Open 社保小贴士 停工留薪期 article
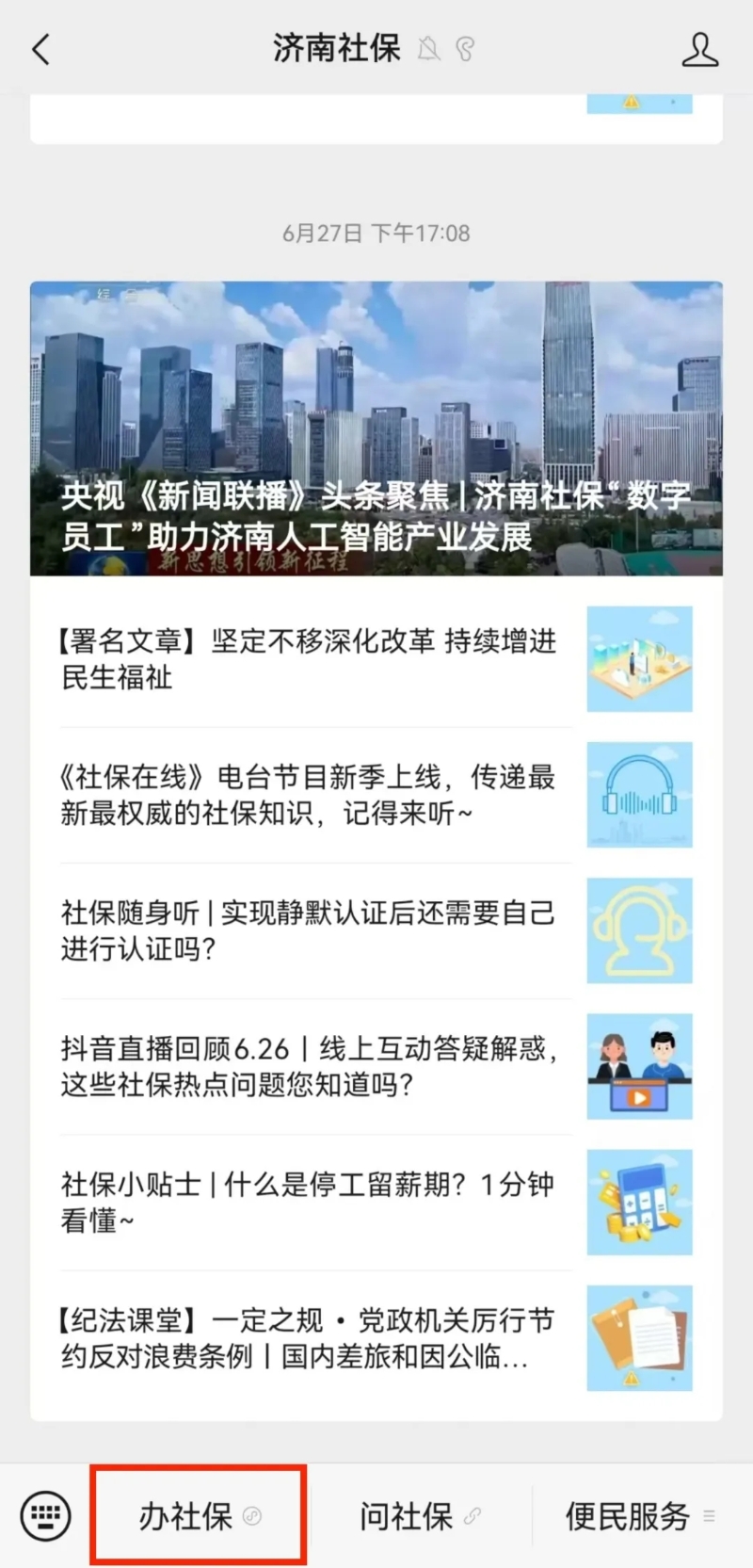The image size is (753, 1568). click(x=376, y=1202)
